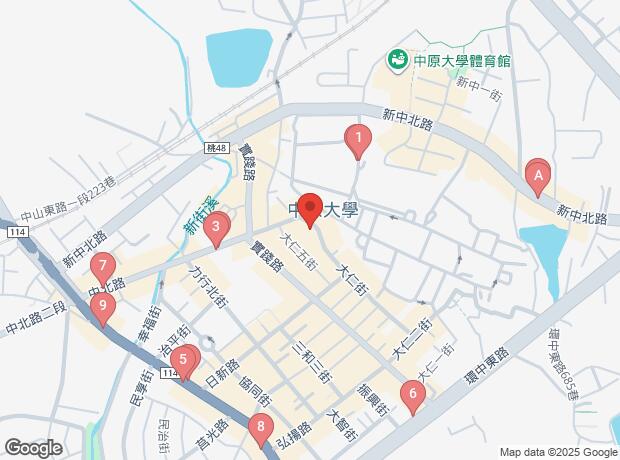Open the 中原大學體育館 place icon
Image resolution: width=620 pixels, height=460 pixels.
coord(397,61)
